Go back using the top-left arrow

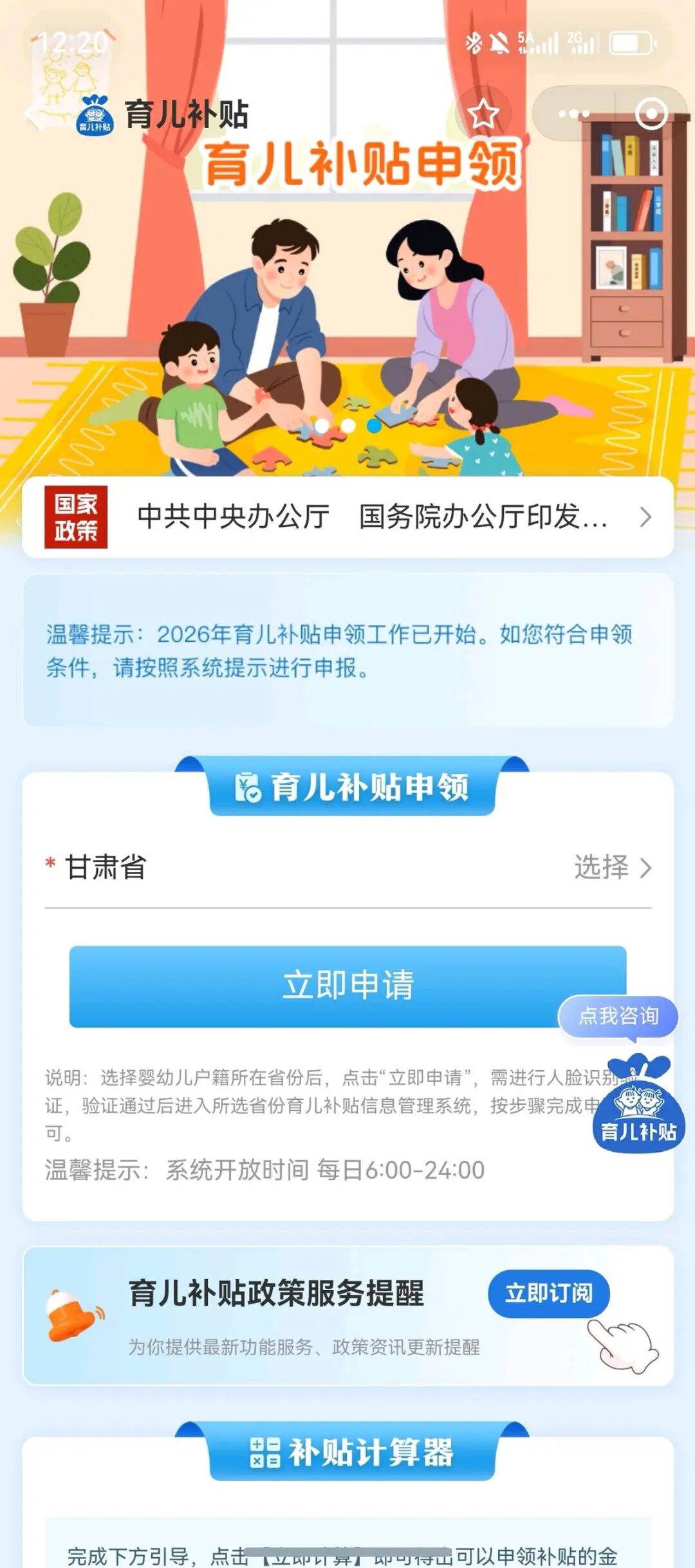[x=33, y=114]
